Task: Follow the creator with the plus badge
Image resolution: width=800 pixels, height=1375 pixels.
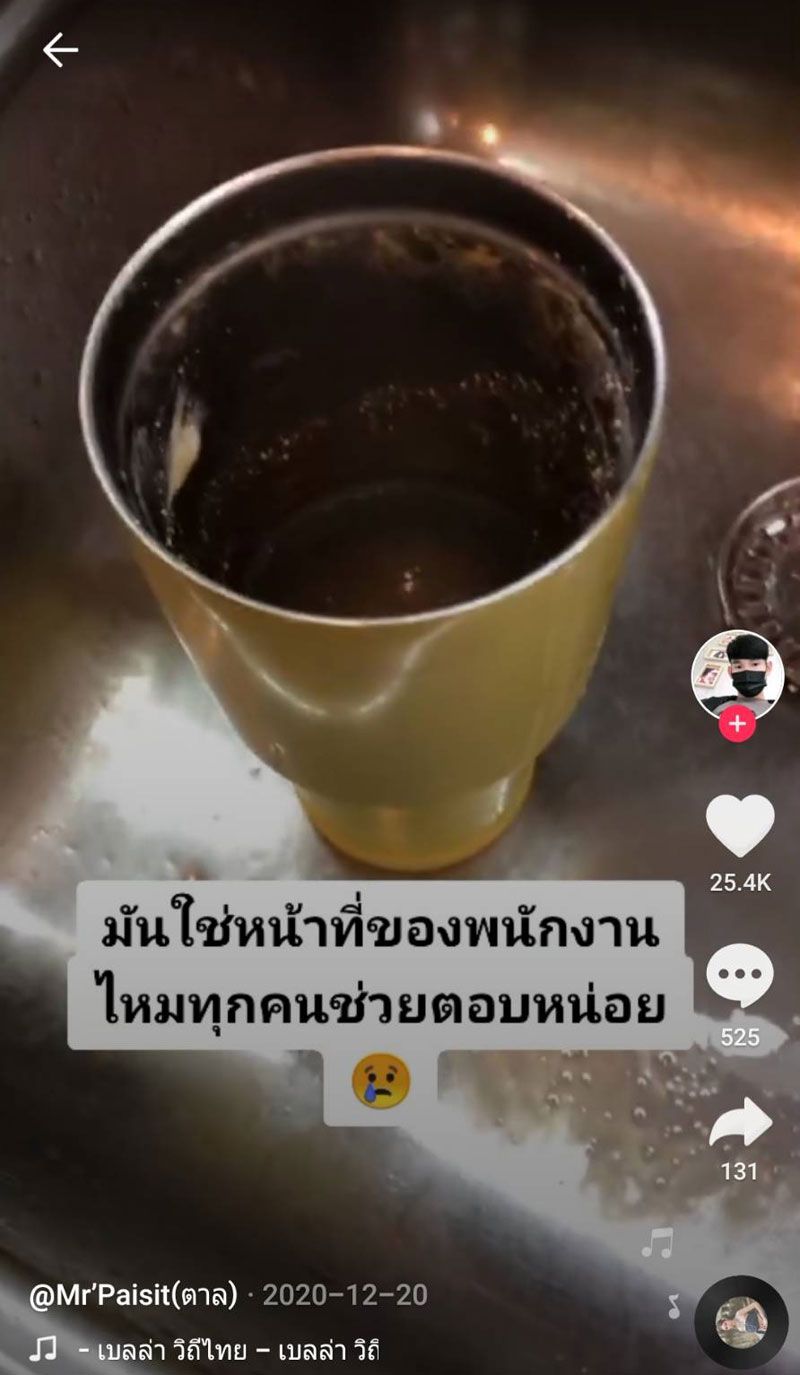Action: click(x=738, y=724)
